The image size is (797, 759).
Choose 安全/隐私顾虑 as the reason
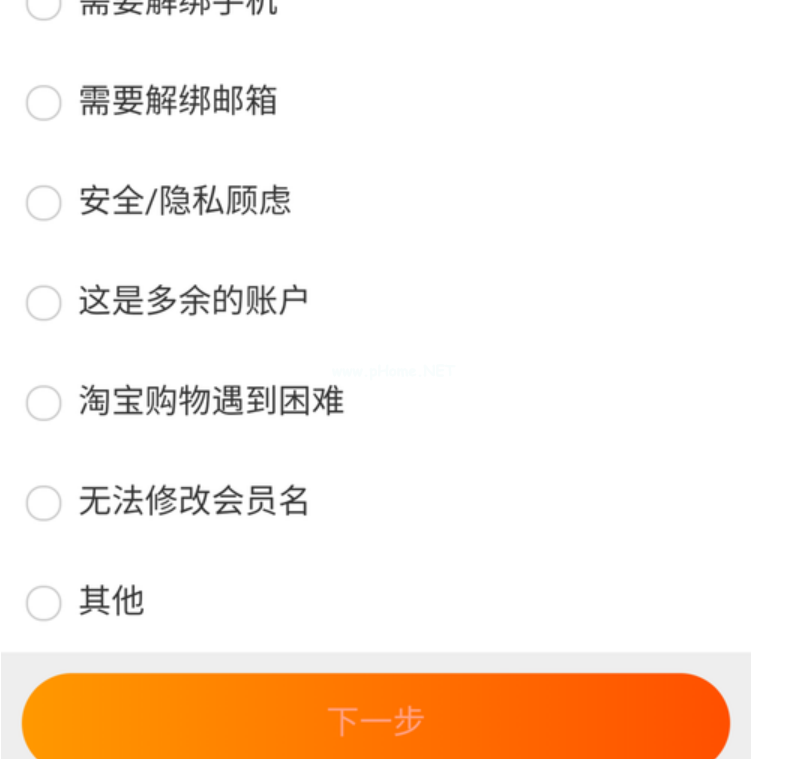click(44, 202)
